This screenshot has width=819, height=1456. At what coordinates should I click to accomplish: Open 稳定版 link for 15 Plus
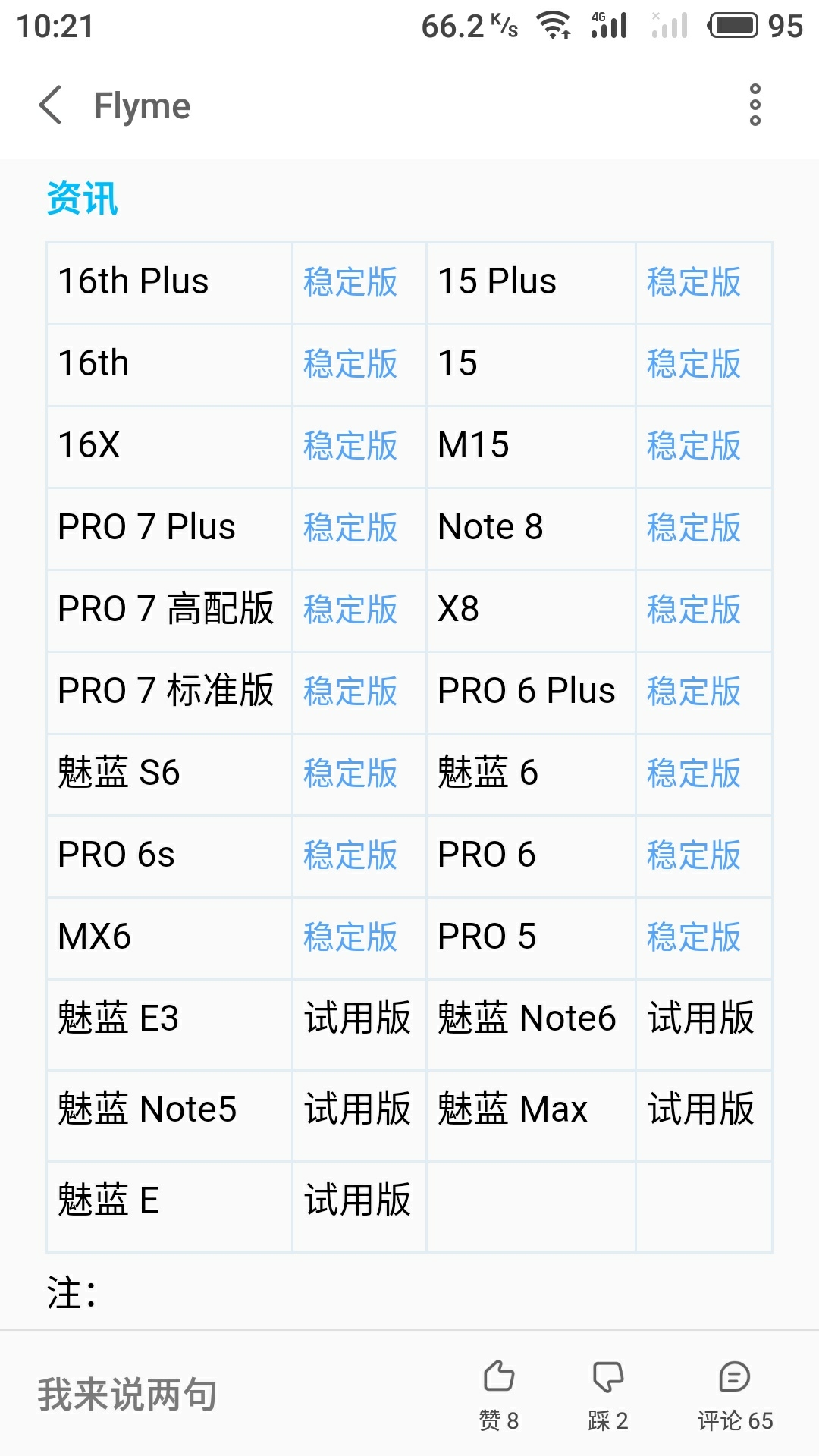pos(692,283)
